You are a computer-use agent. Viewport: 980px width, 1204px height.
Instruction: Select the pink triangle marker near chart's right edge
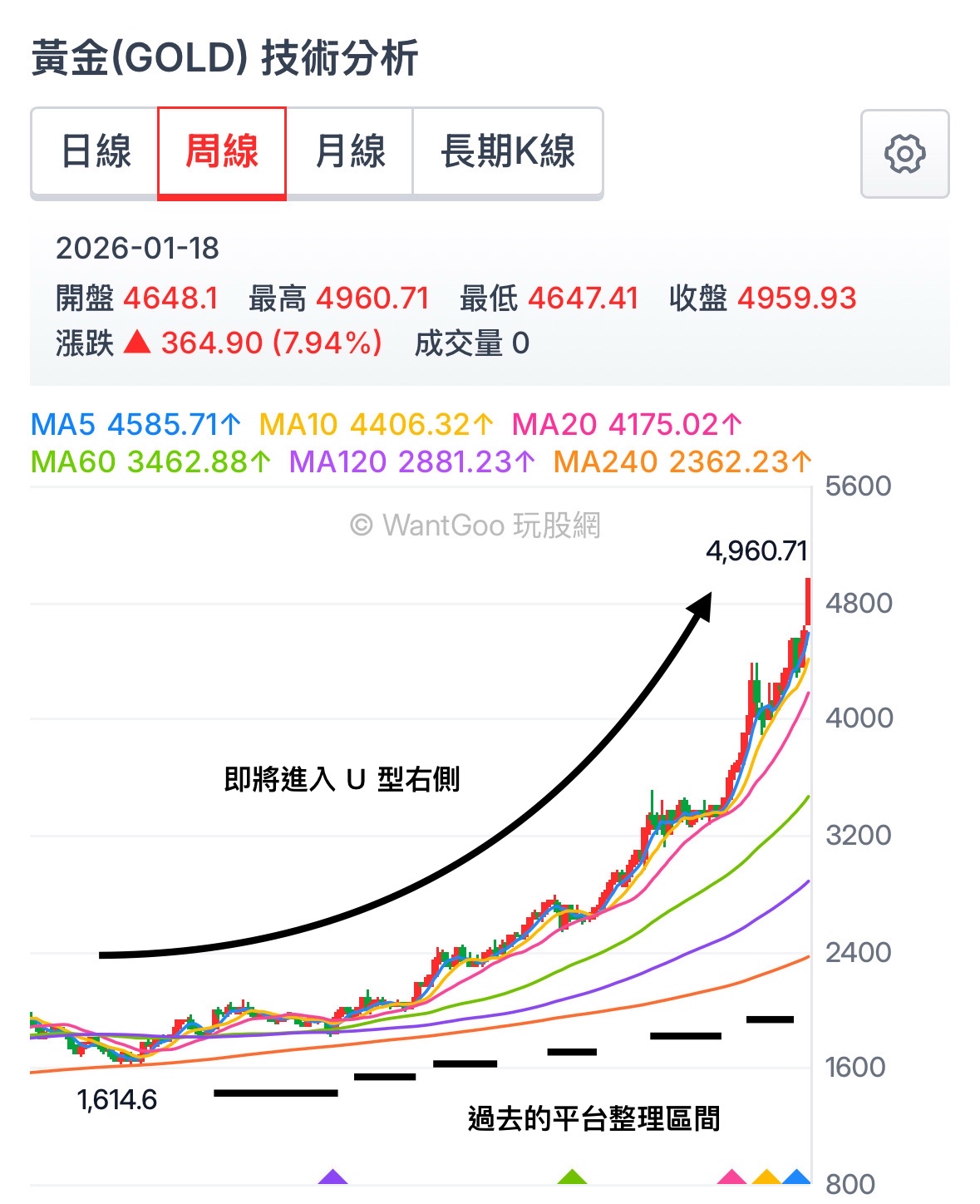pos(730,1178)
